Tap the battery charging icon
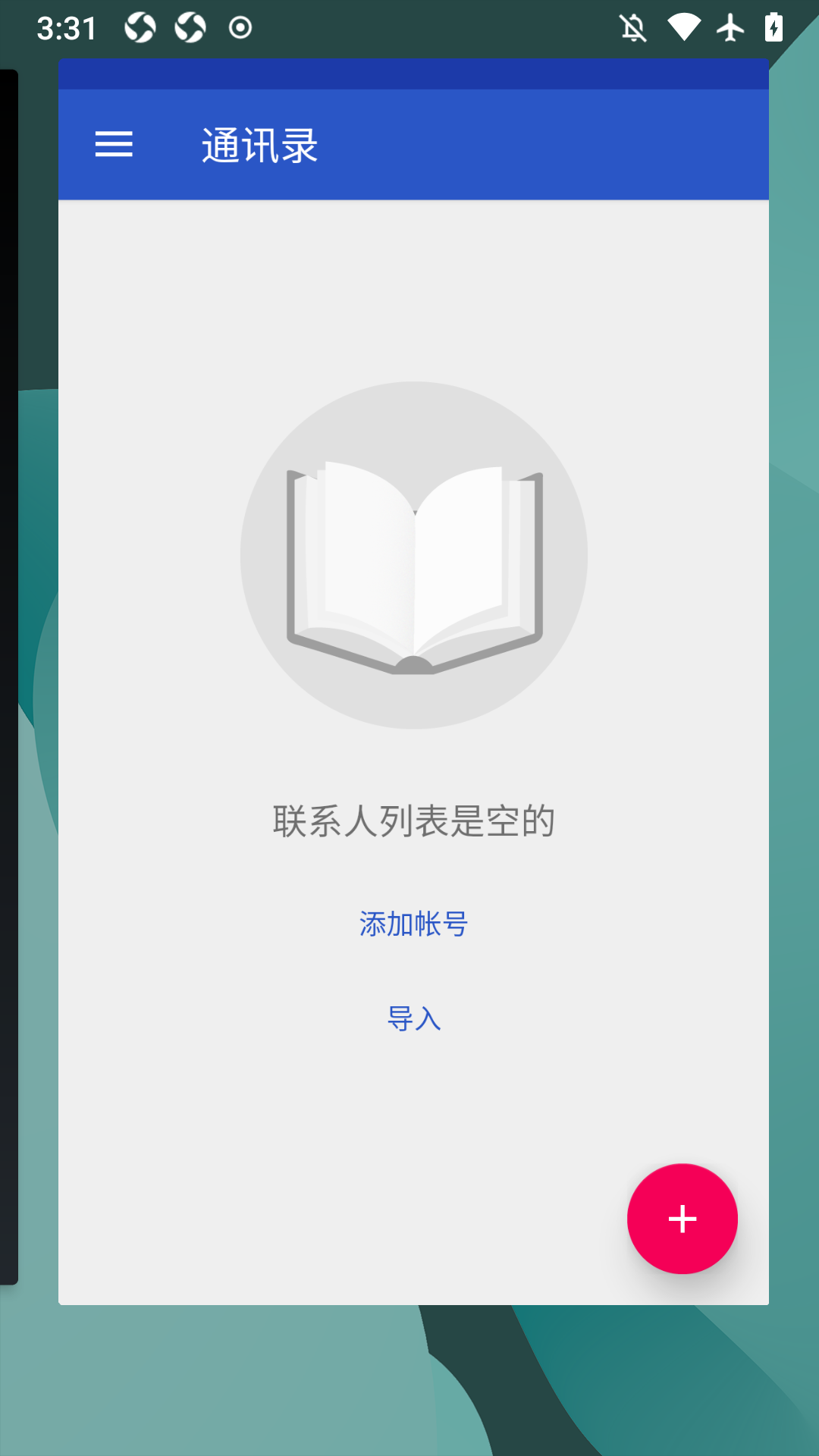The image size is (819, 1456). (x=775, y=28)
